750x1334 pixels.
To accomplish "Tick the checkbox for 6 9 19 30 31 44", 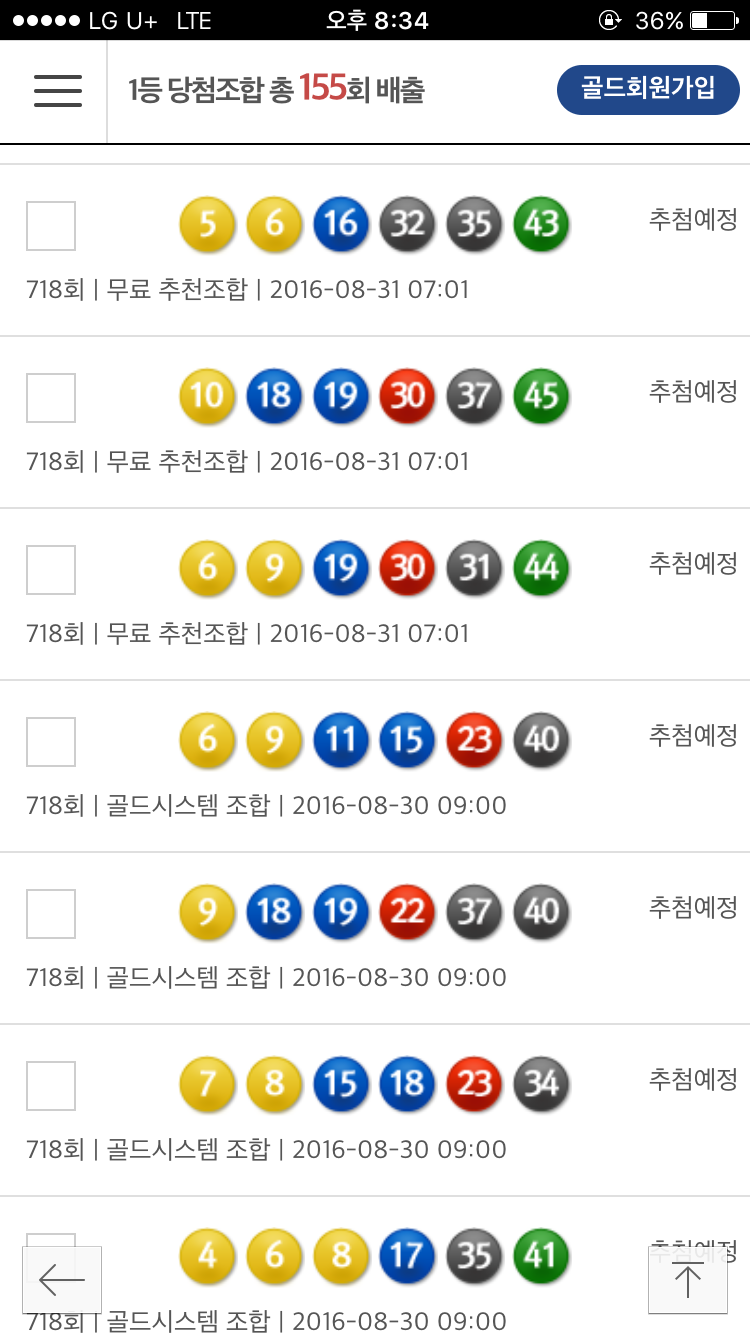I will [51, 570].
